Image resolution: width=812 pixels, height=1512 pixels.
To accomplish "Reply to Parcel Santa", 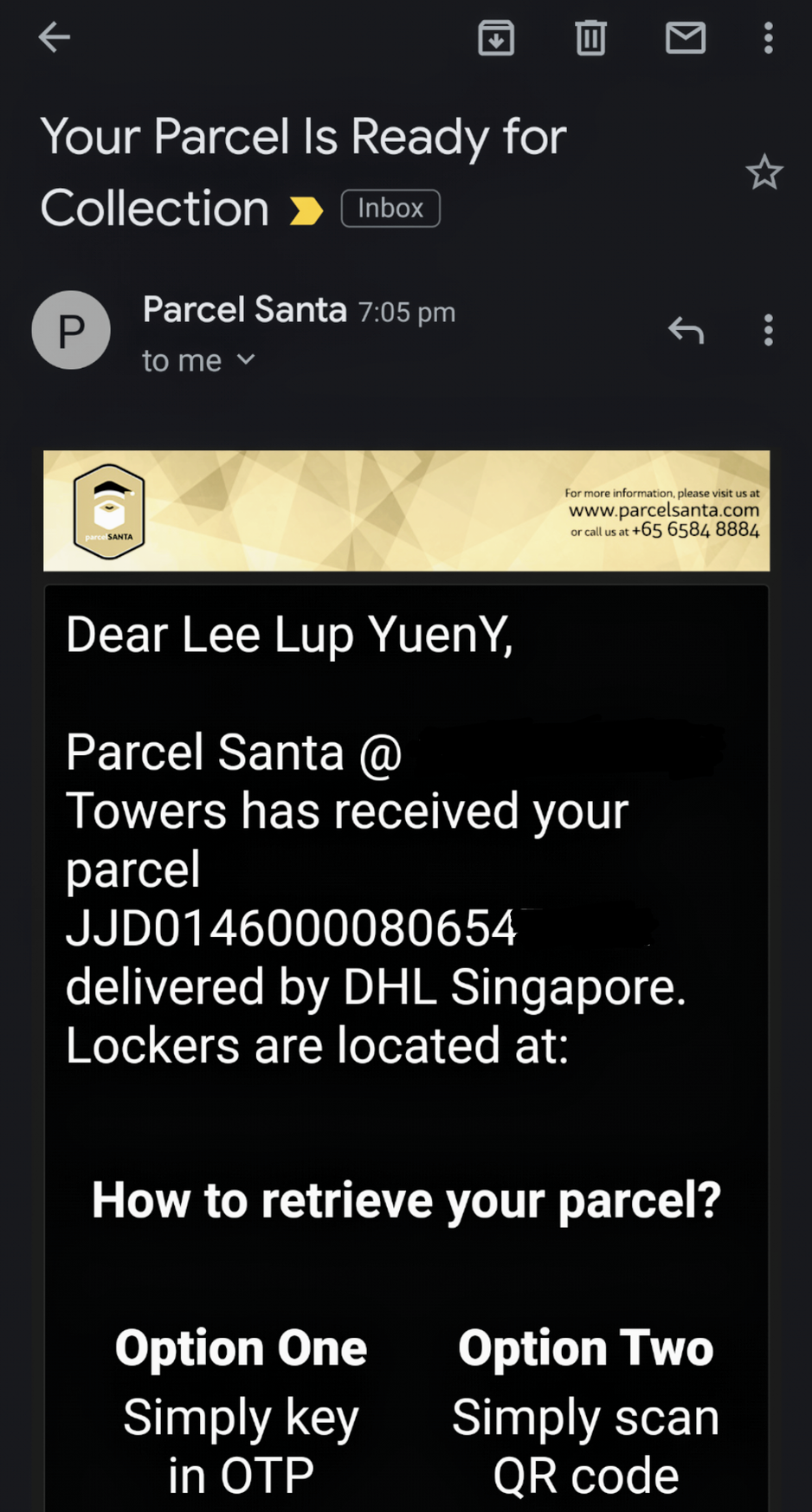I will [686, 330].
